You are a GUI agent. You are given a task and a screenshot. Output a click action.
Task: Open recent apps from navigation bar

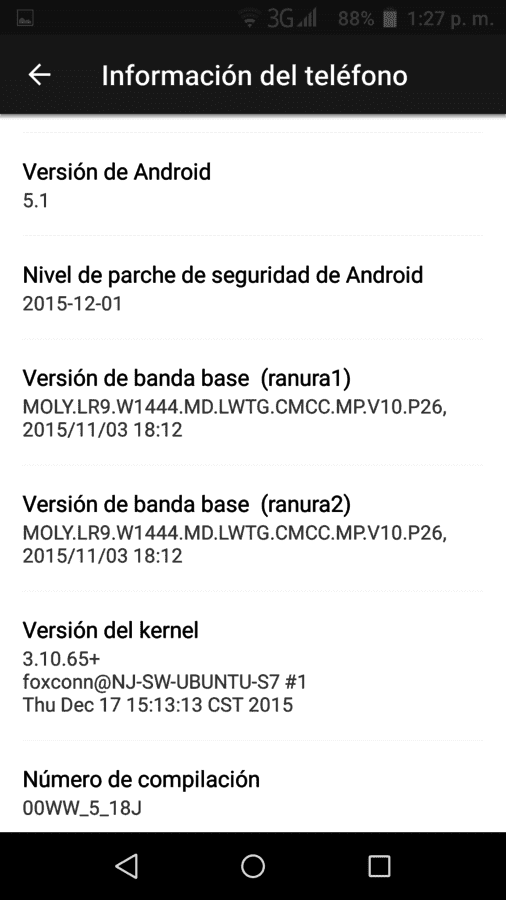tap(379, 866)
